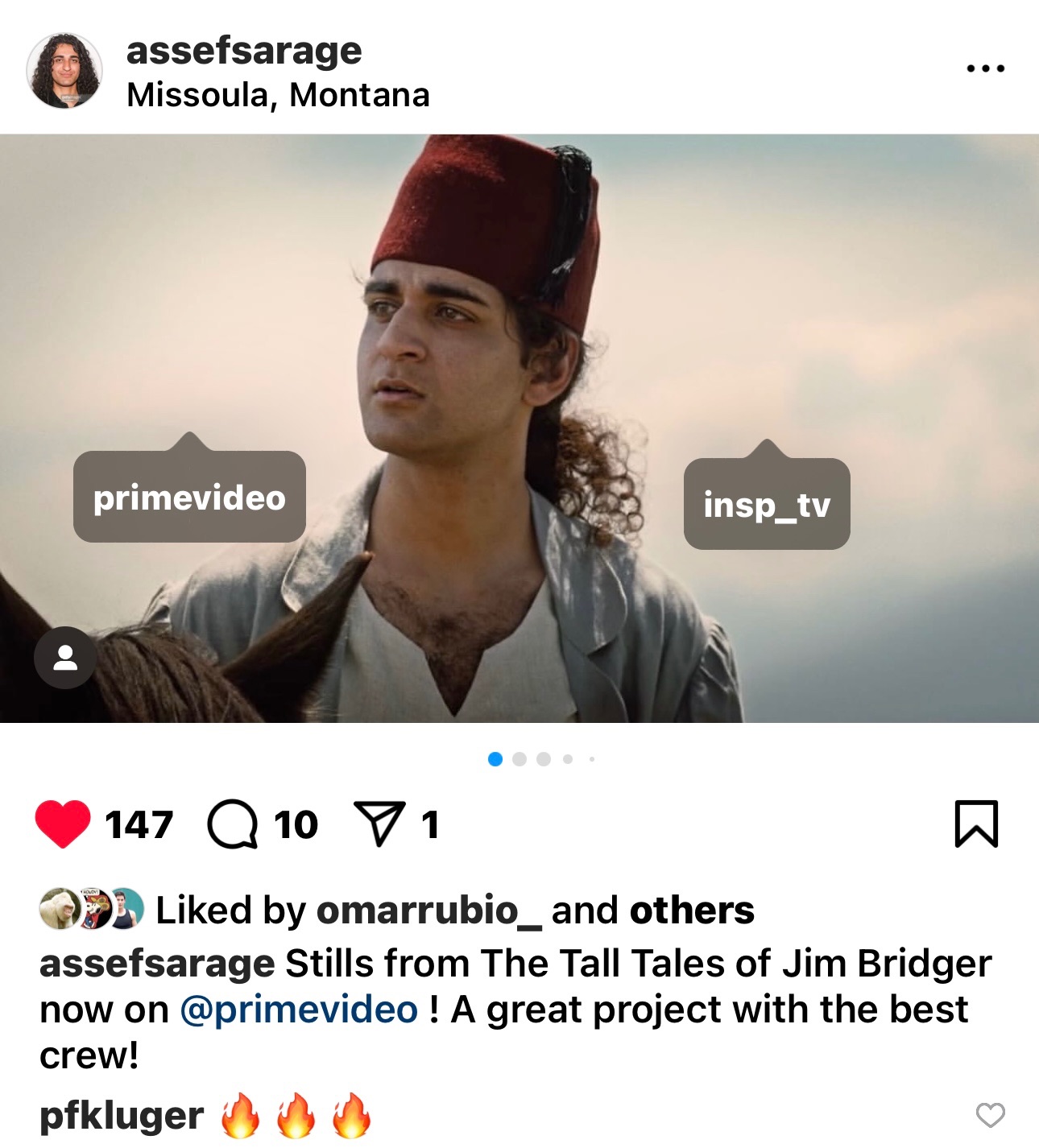This screenshot has height=1148, width=1039.
Task: Open the insp_tv tag on the photo
Action: 767,504
